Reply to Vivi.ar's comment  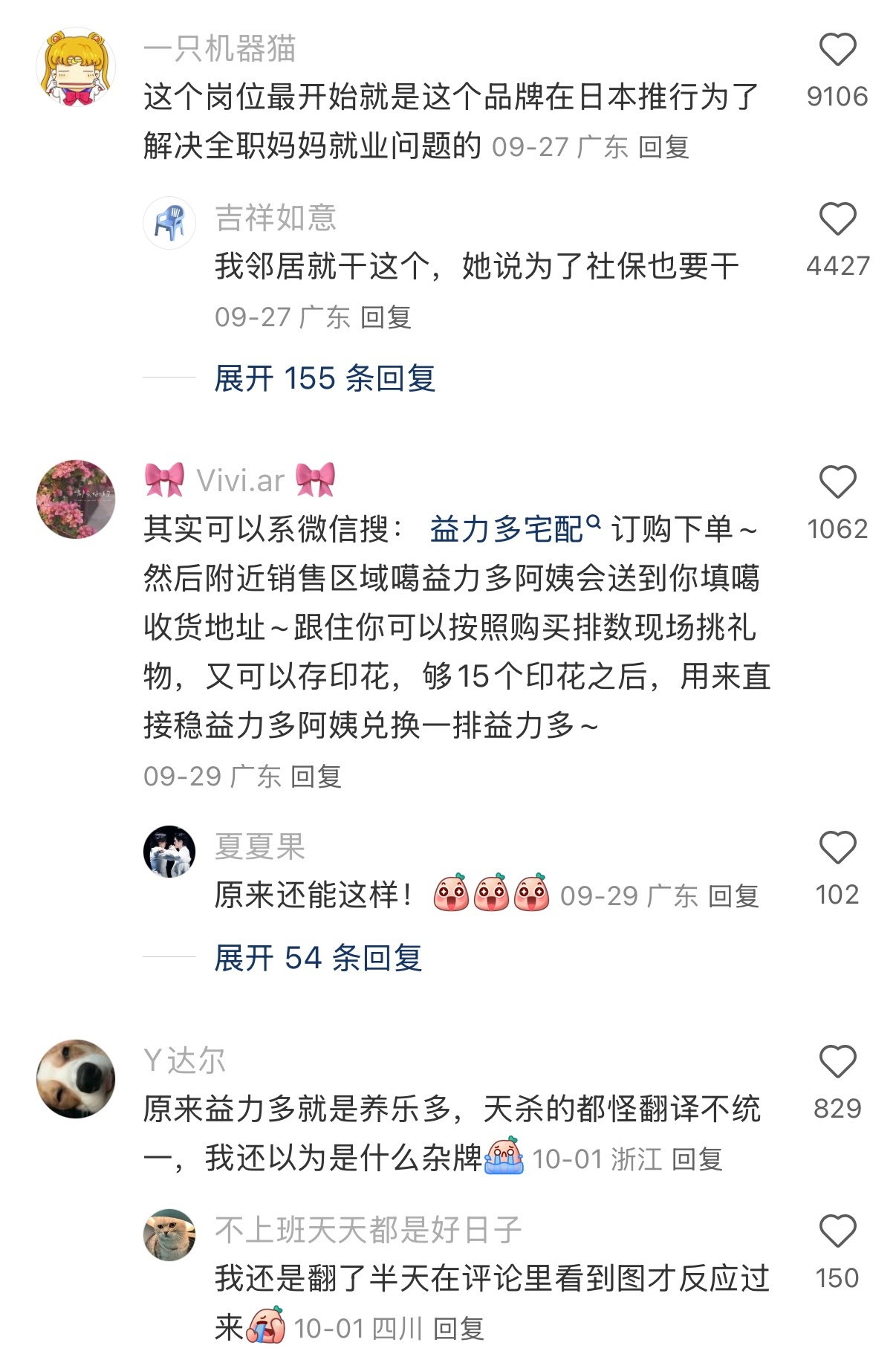[x=316, y=777]
